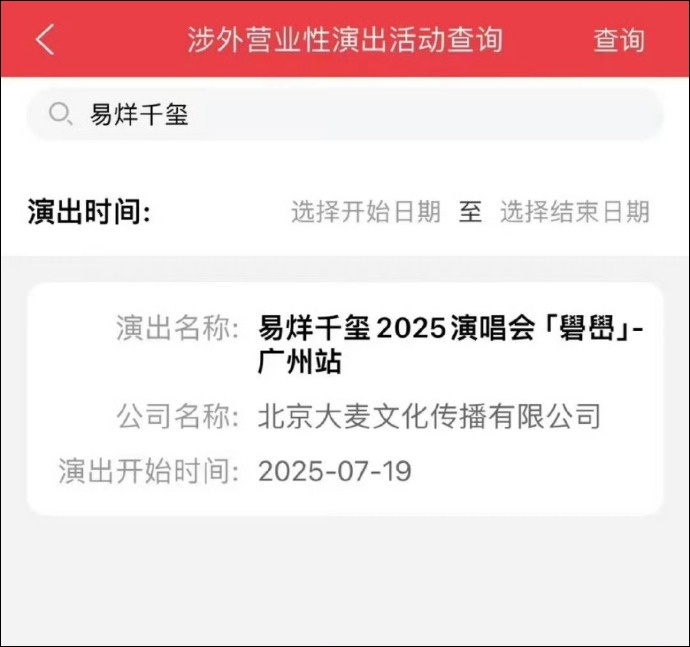Open the 选择开始日期 picker

pyautogui.click(x=366, y=212)
